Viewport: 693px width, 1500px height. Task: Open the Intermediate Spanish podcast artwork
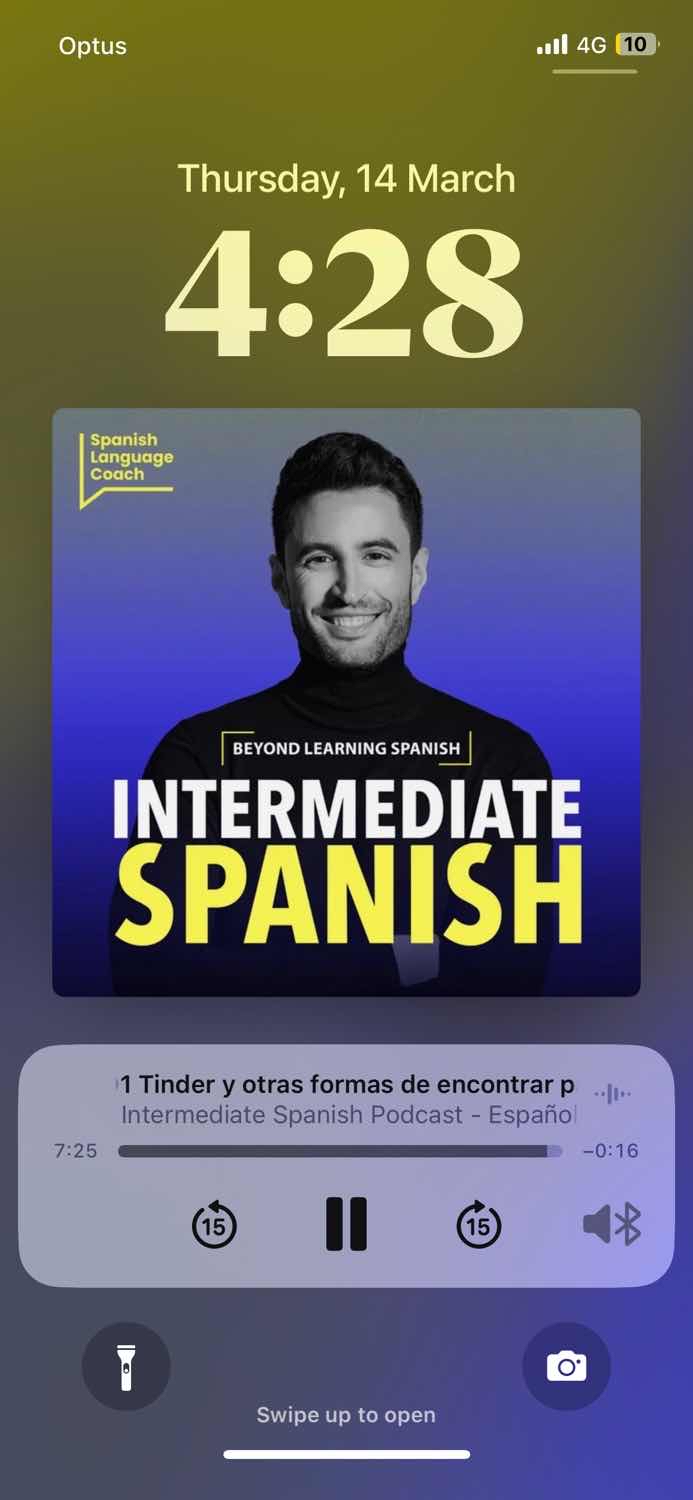pyautogui.click(x=346, y=702)
